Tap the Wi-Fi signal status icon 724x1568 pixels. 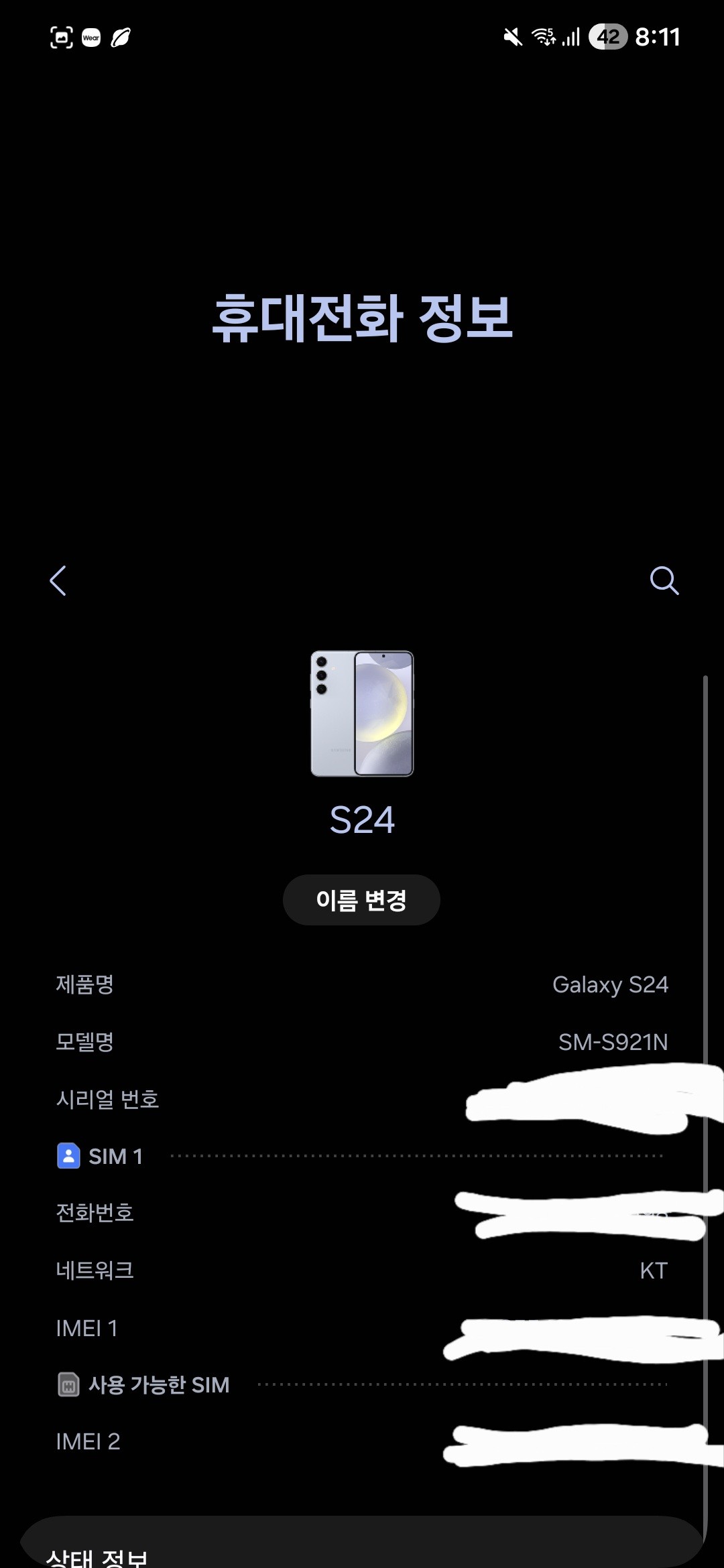(543, 37)
